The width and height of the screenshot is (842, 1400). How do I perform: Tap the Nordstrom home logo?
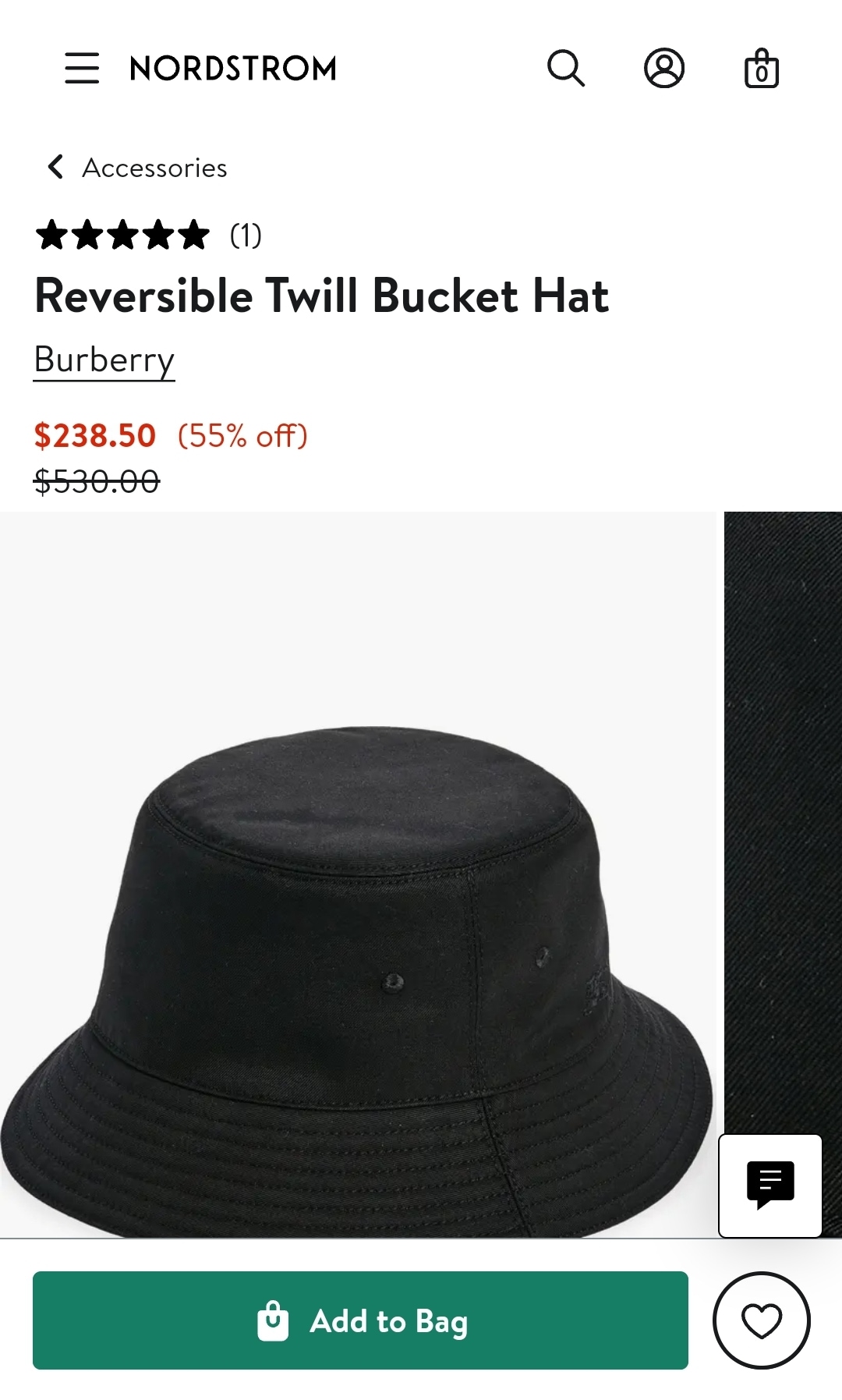pos(233,69)
